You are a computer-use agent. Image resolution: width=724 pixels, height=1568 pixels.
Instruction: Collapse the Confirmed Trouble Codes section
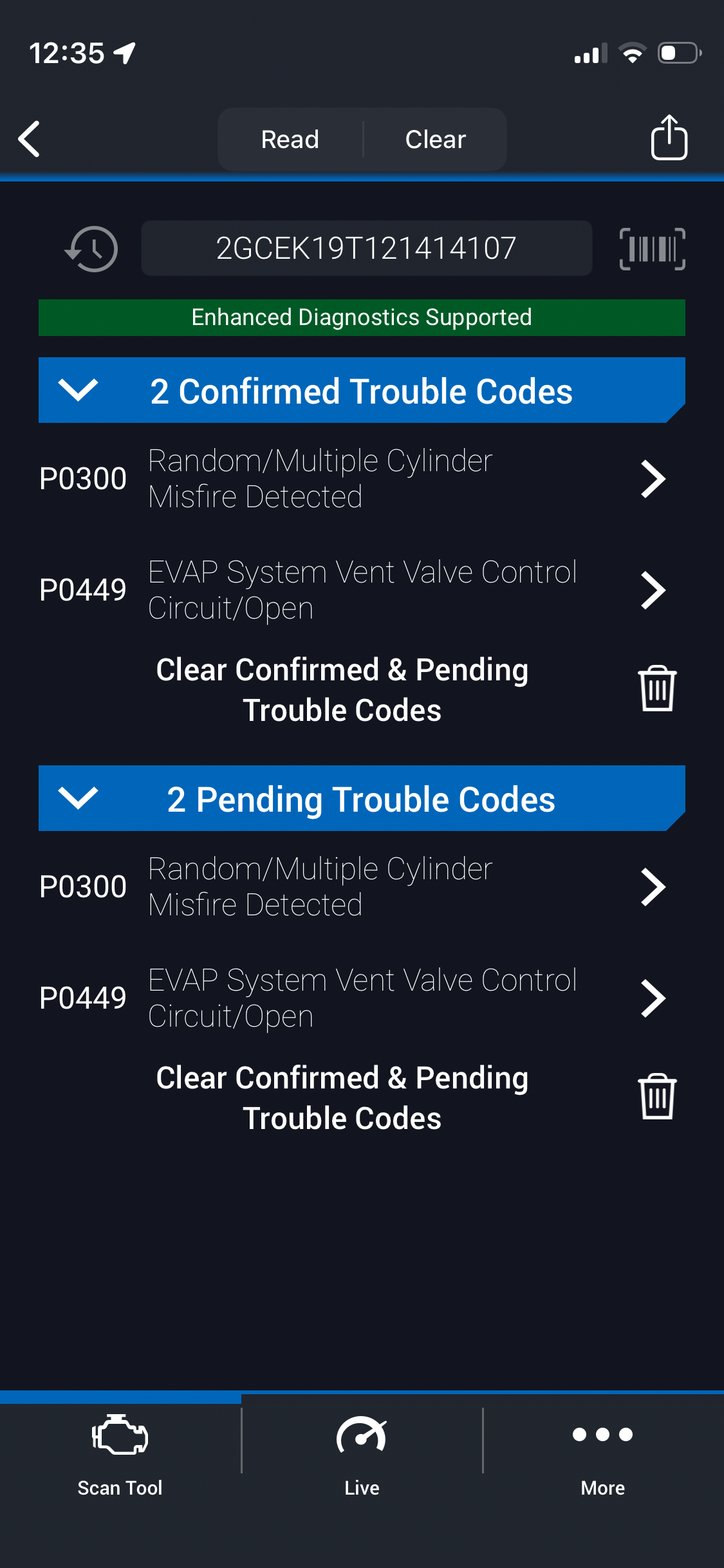pos(78,390)
